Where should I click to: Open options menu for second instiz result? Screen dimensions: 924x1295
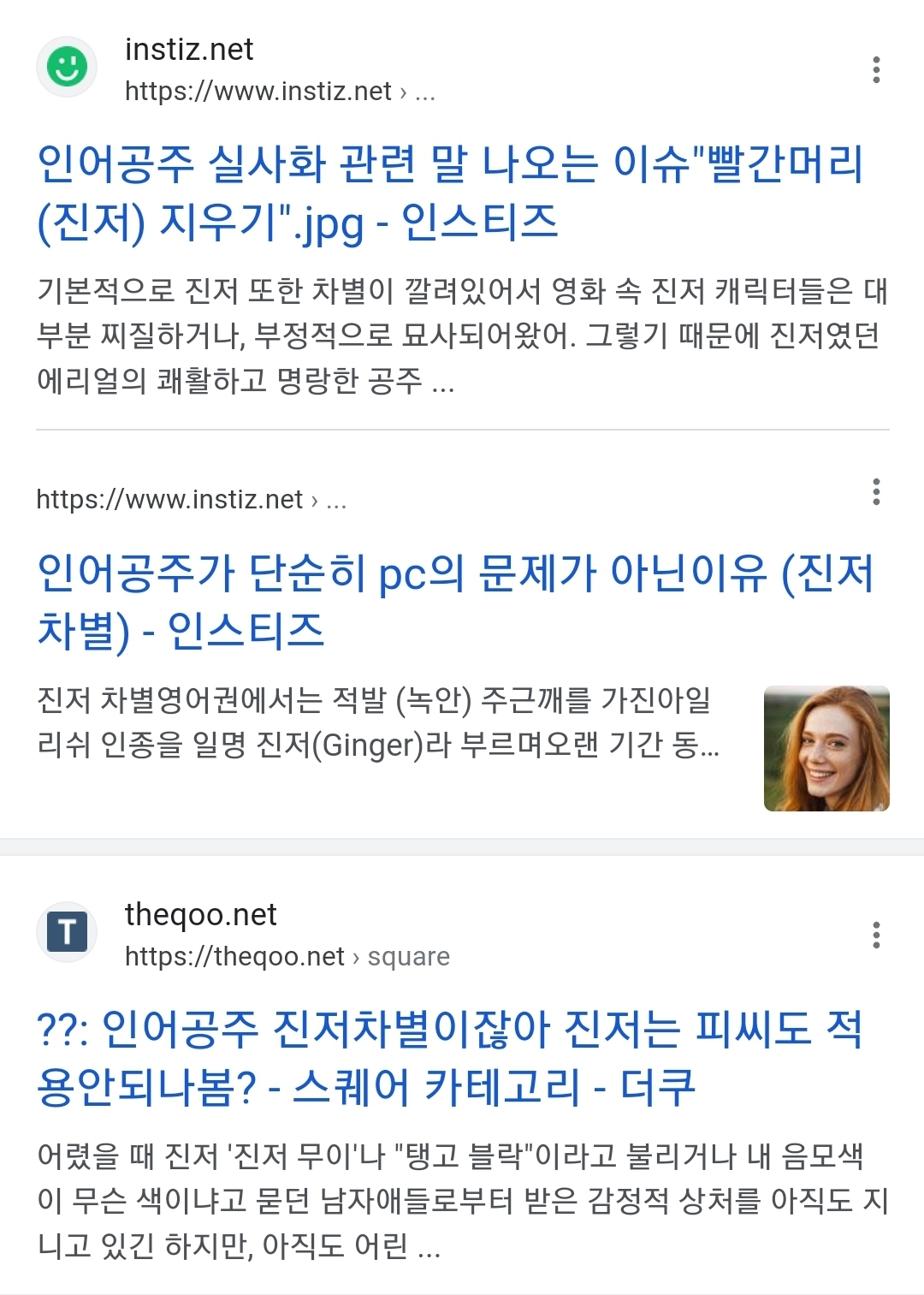pos(876,492)
